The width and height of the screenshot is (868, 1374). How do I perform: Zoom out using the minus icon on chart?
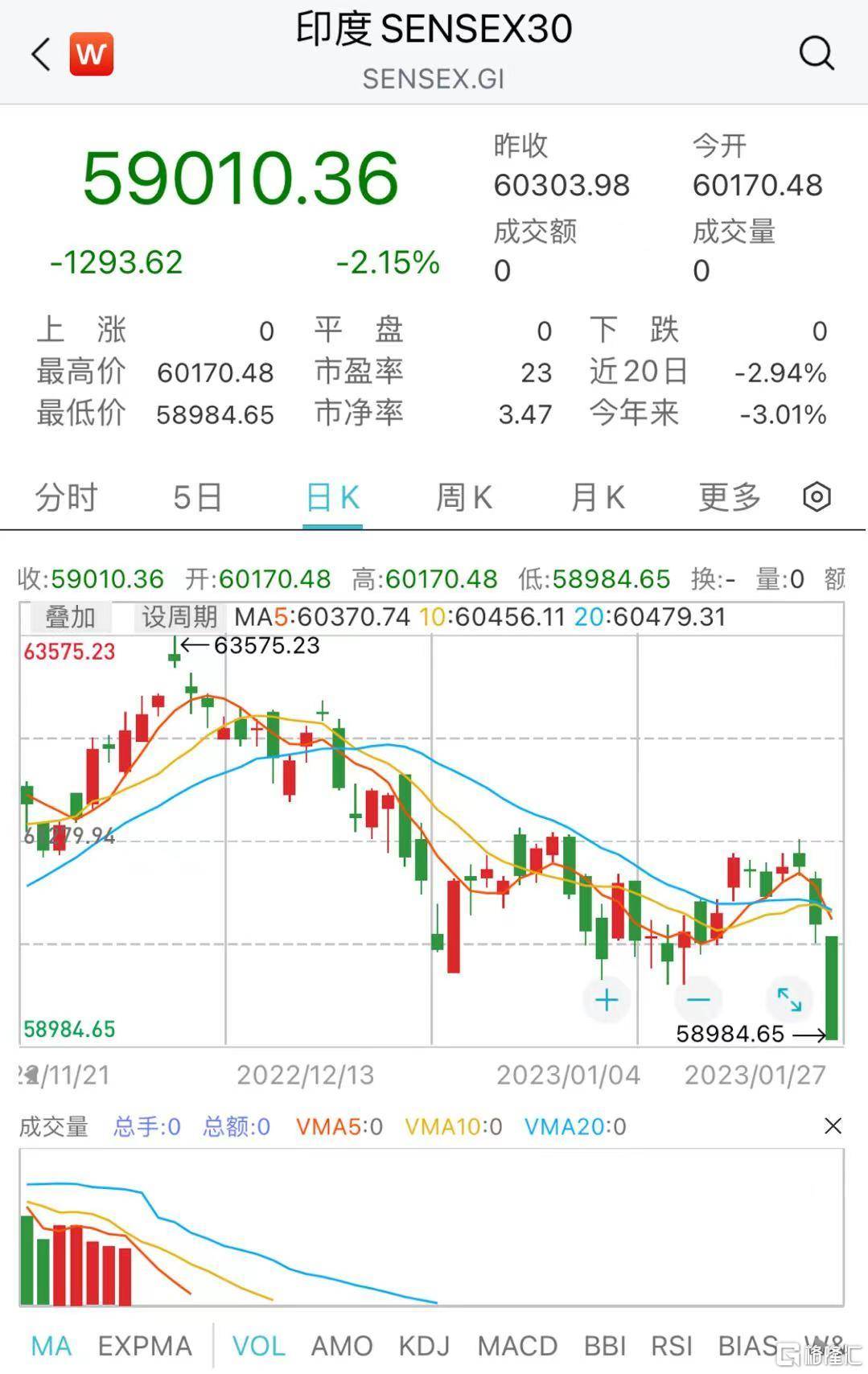click(698, 999)
